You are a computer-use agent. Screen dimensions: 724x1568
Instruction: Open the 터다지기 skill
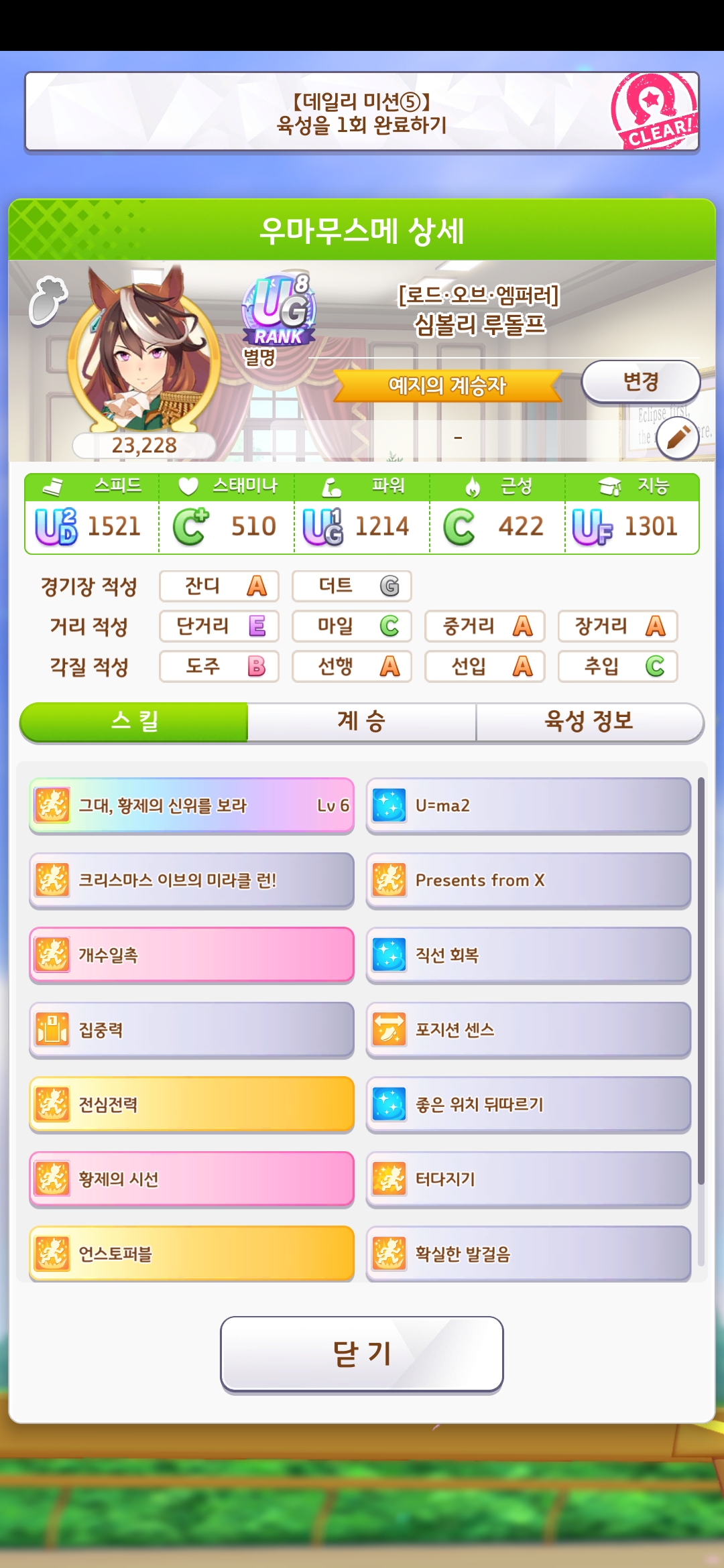(x=528, y=1179)
